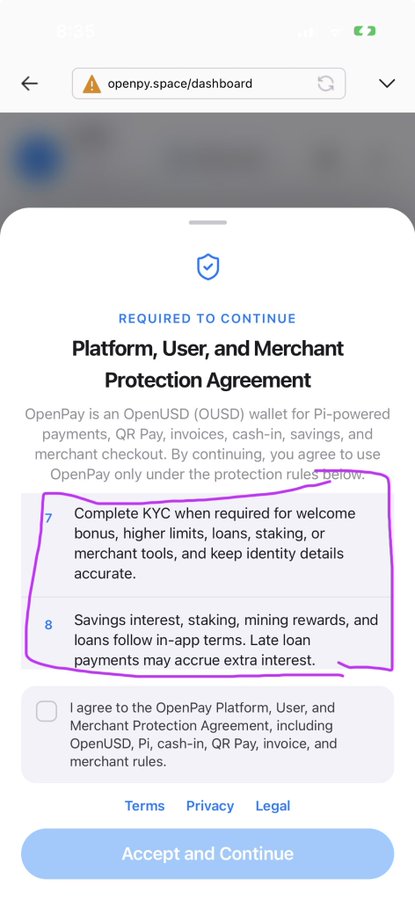415x900 pixels.
Task: Reload the page with the refresh icon
Action: pyautogui.click(x=325, y=84)
